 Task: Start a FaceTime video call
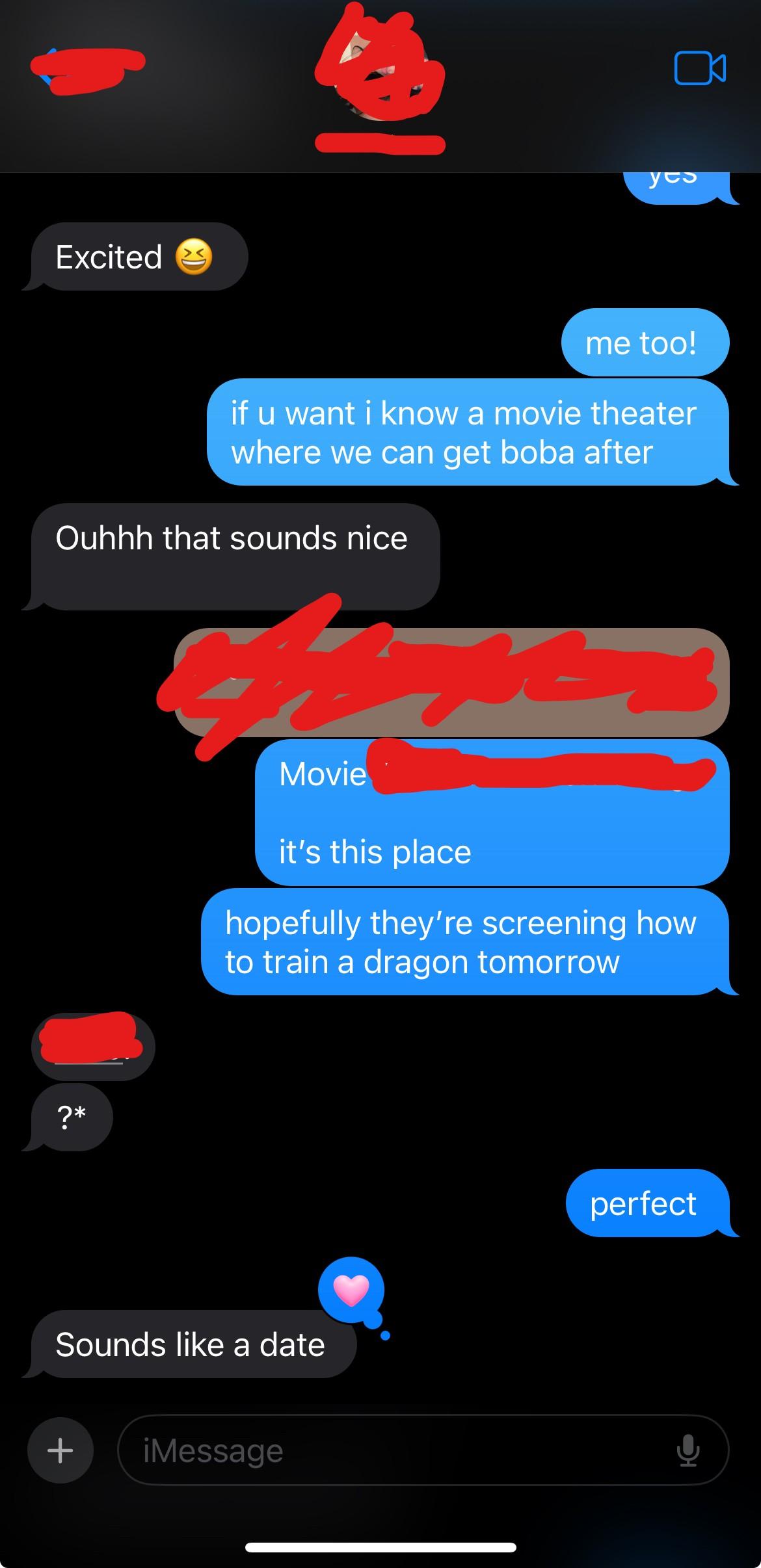pos(700,68)
